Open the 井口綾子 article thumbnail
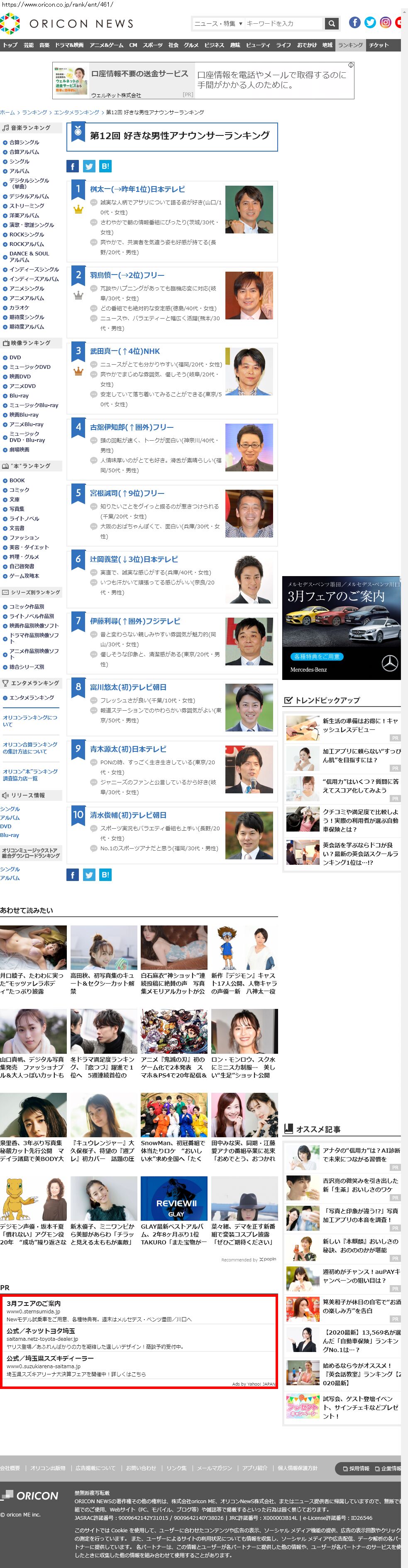408x1568 pixels. pyautogui.click(x=34, y=948)
